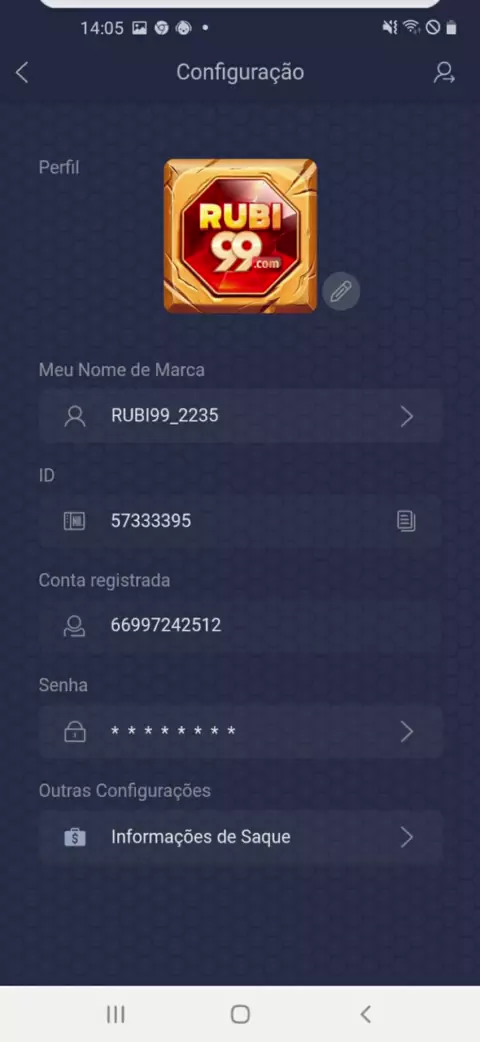Tap the RUBI99 profile avatar
The image size is (480, 1042).
click(x=241, y=235)
